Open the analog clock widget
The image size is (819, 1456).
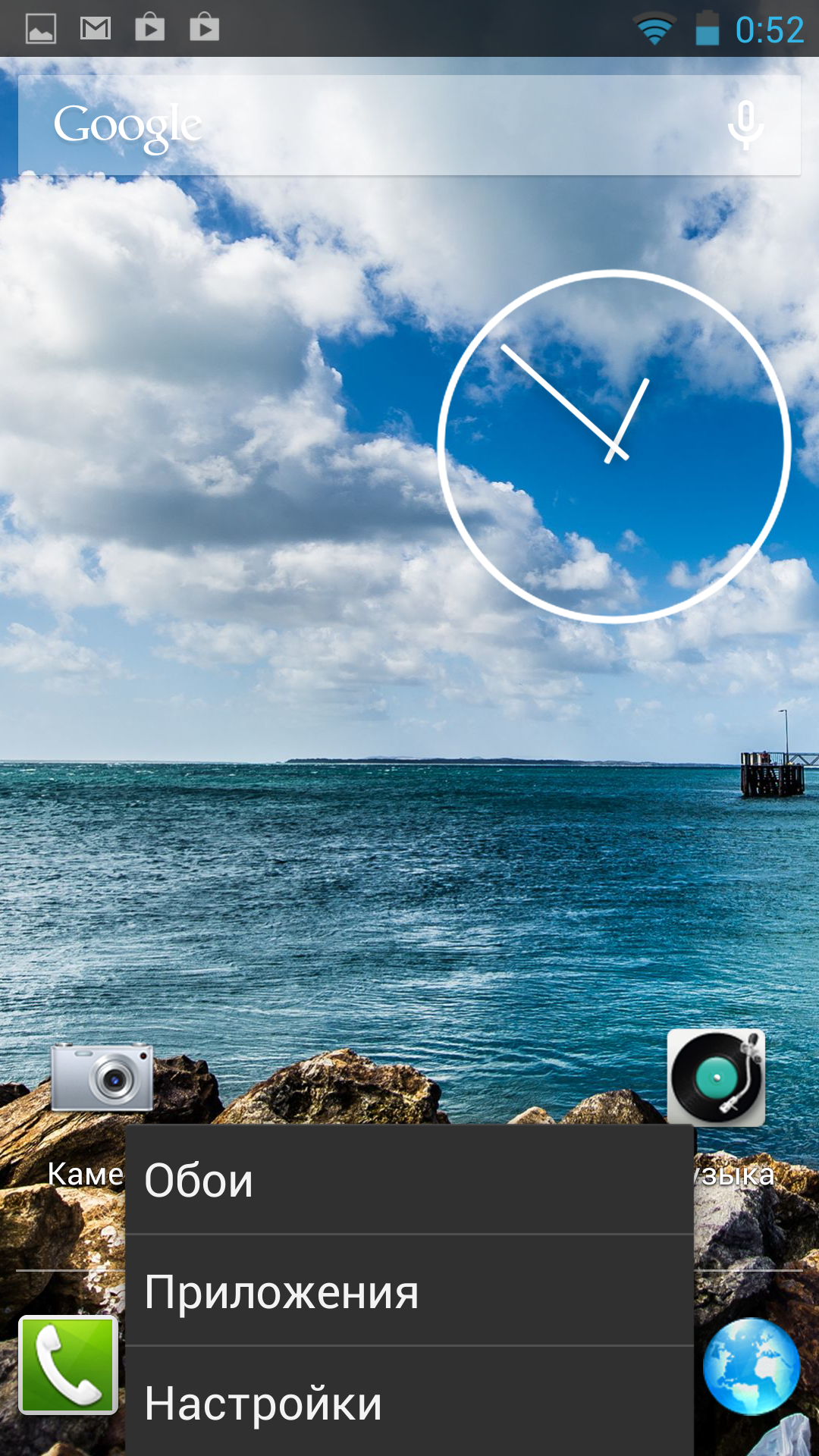[x=614, y=447]
